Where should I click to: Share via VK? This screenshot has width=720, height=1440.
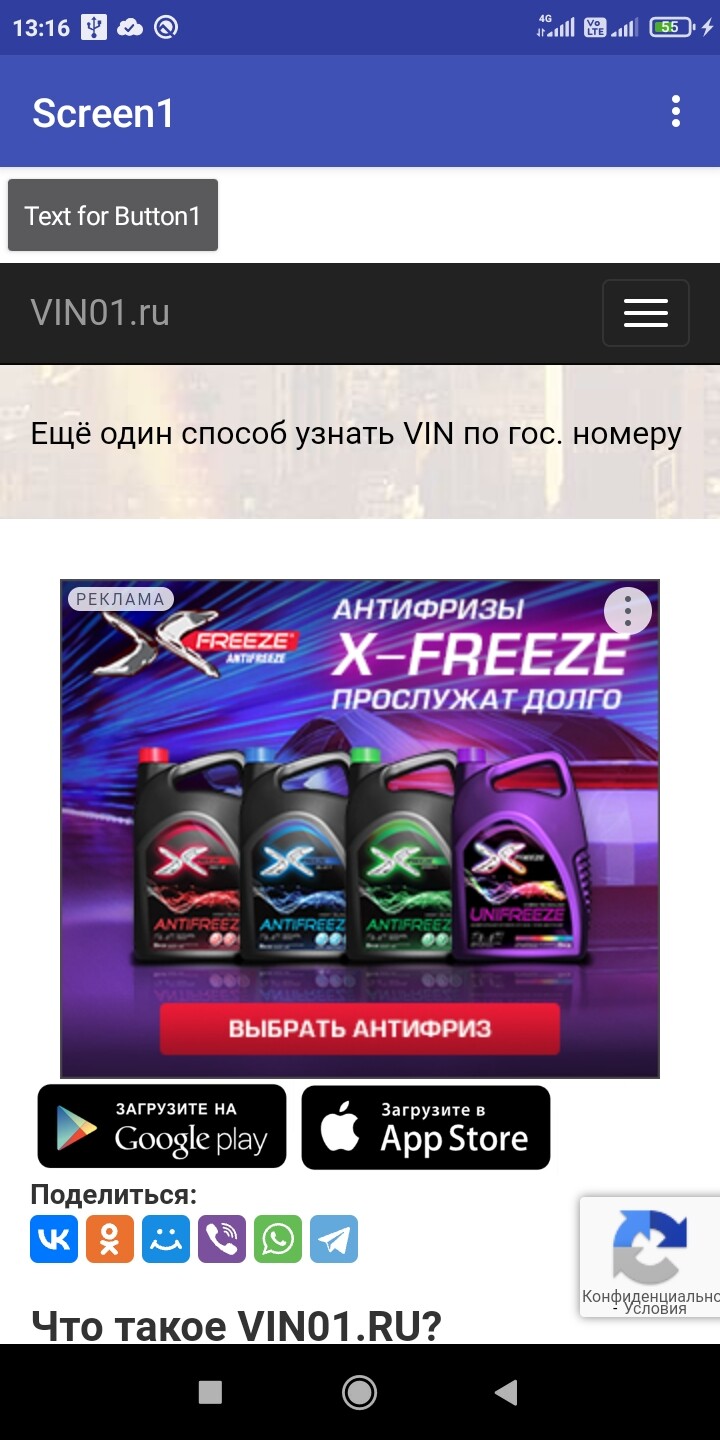click(54, 1239)
